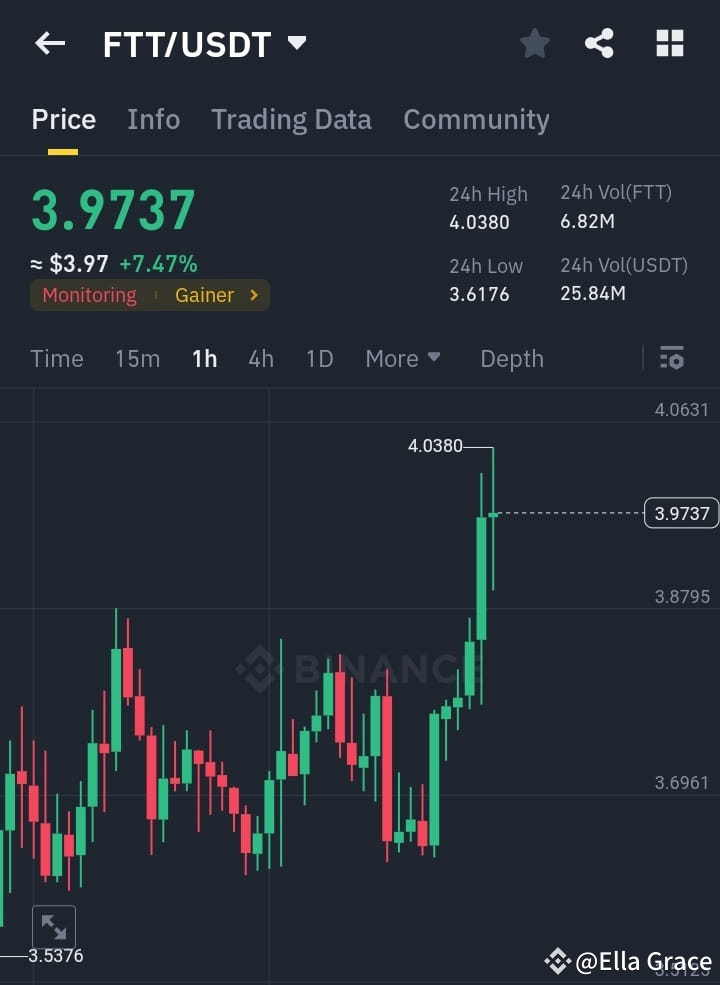Screen dimensions: 720x985
Task: Open the Info section link
Action: [153, 119]
